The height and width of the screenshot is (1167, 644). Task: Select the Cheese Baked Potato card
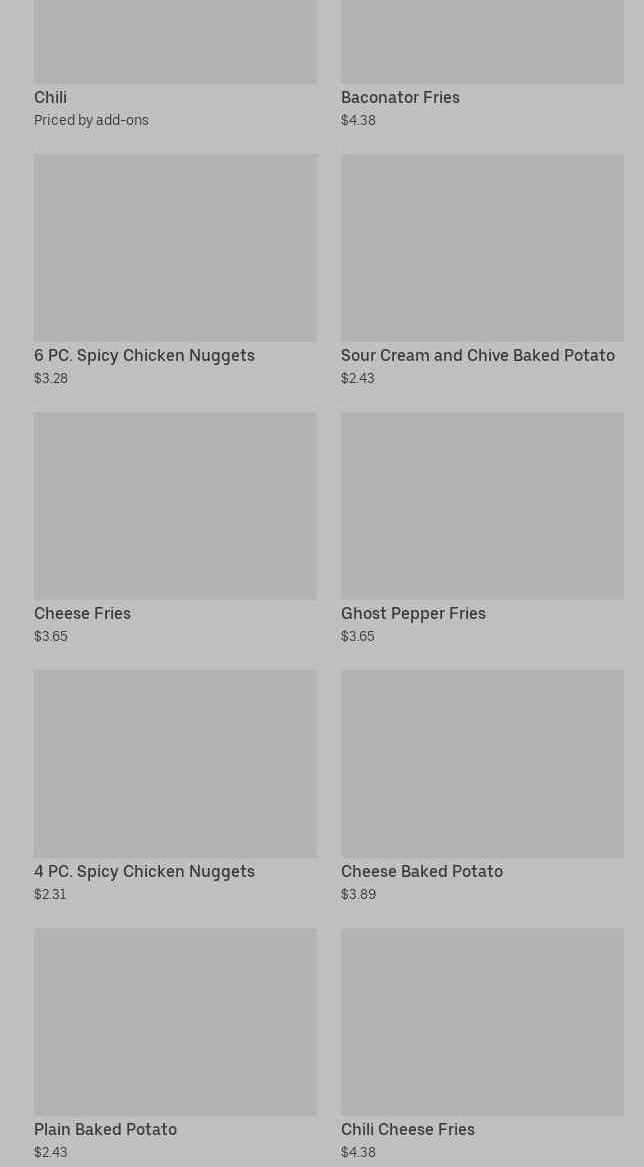coord(482,787)
